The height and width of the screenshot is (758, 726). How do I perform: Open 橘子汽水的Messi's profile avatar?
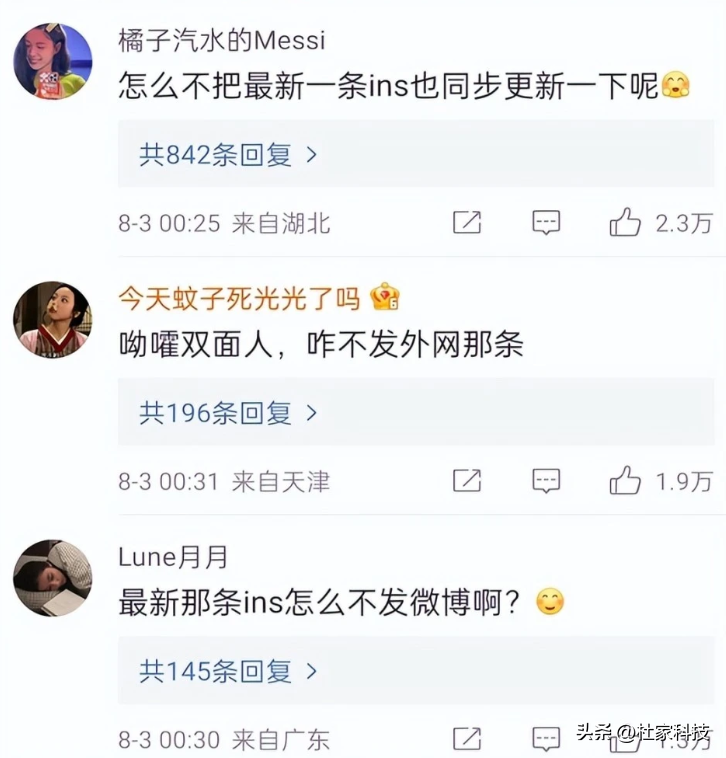52,62
